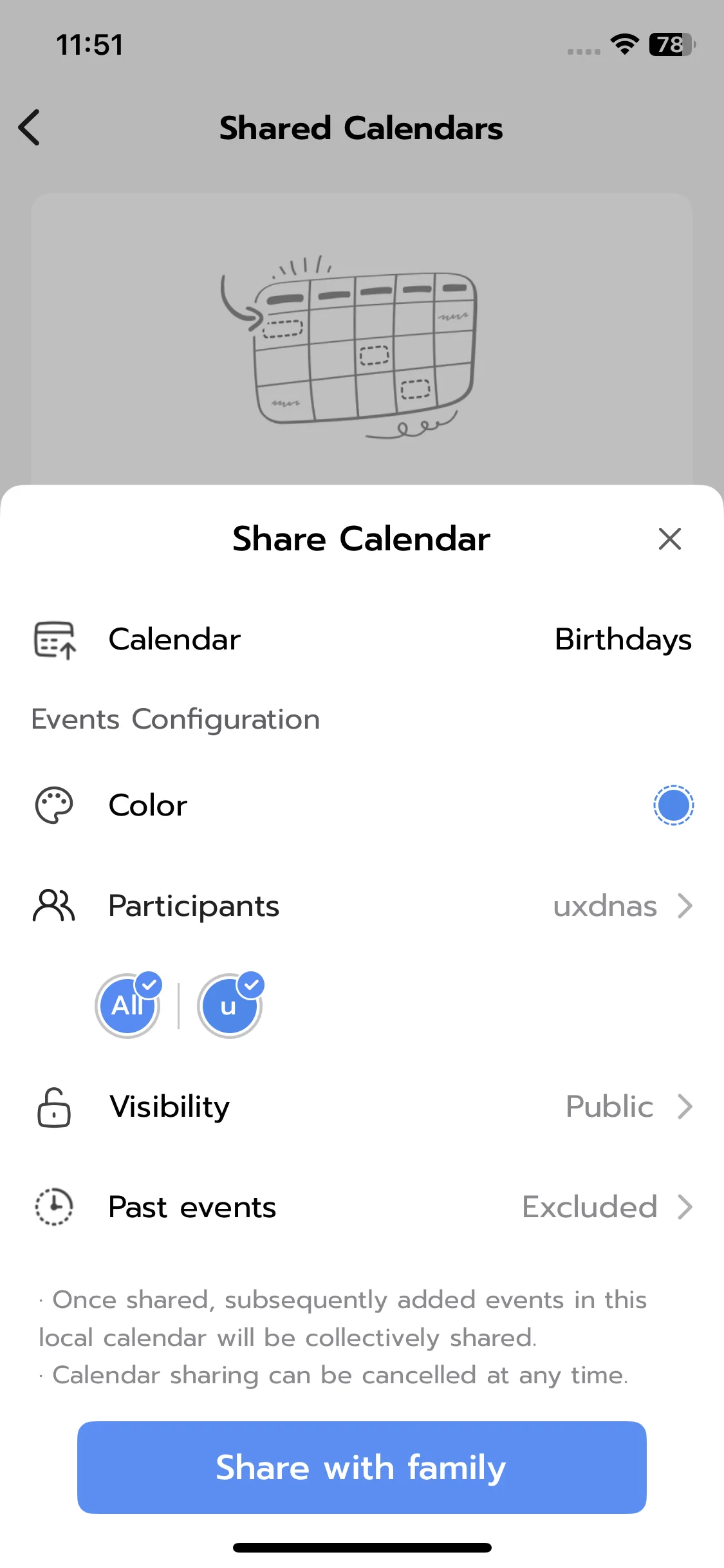724x1568 pixels.
Task: Deselect participant avatar u
Action: (x=230, y=1005)
